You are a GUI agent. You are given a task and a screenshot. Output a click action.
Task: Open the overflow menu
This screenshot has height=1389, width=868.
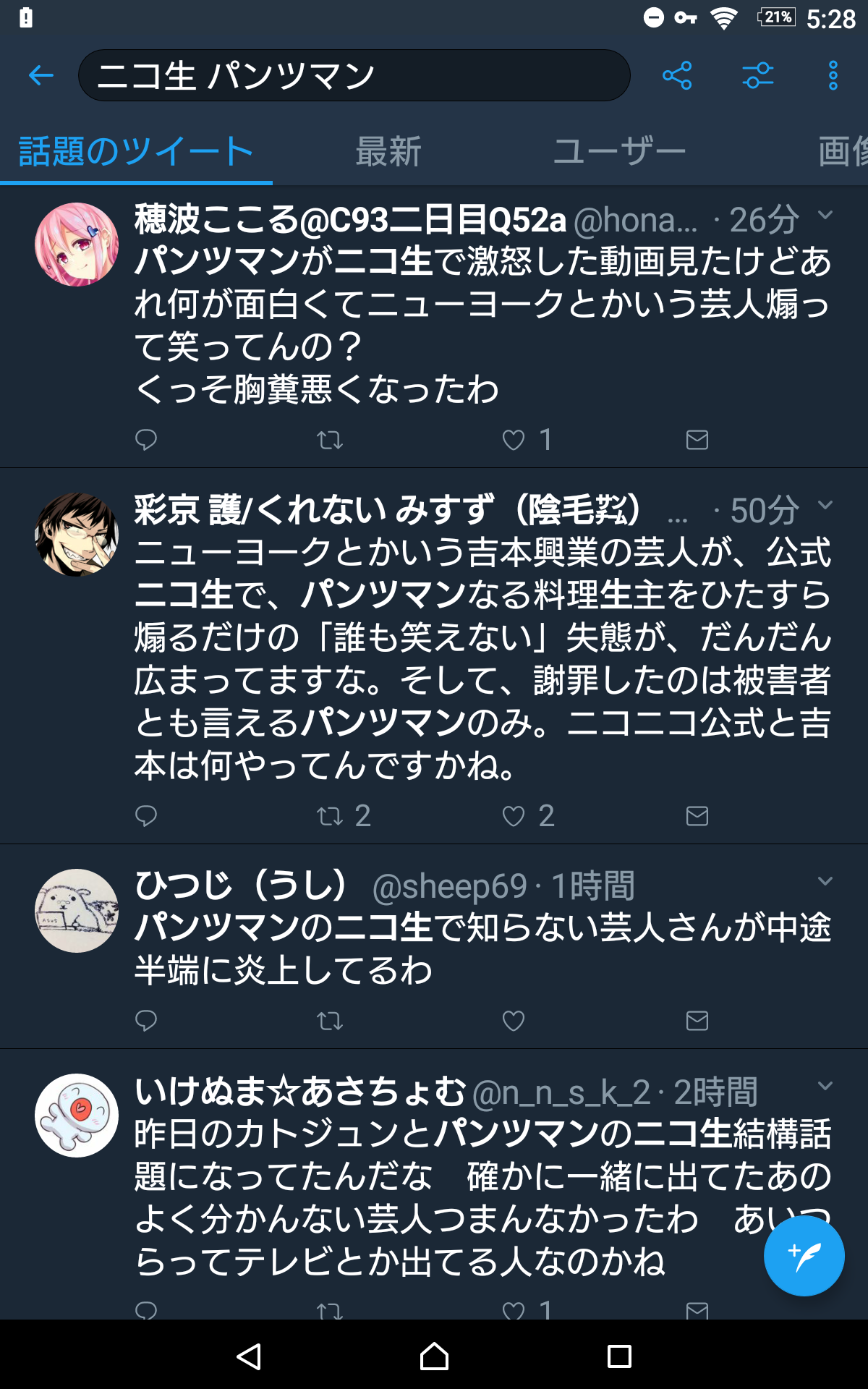point(833,75)
